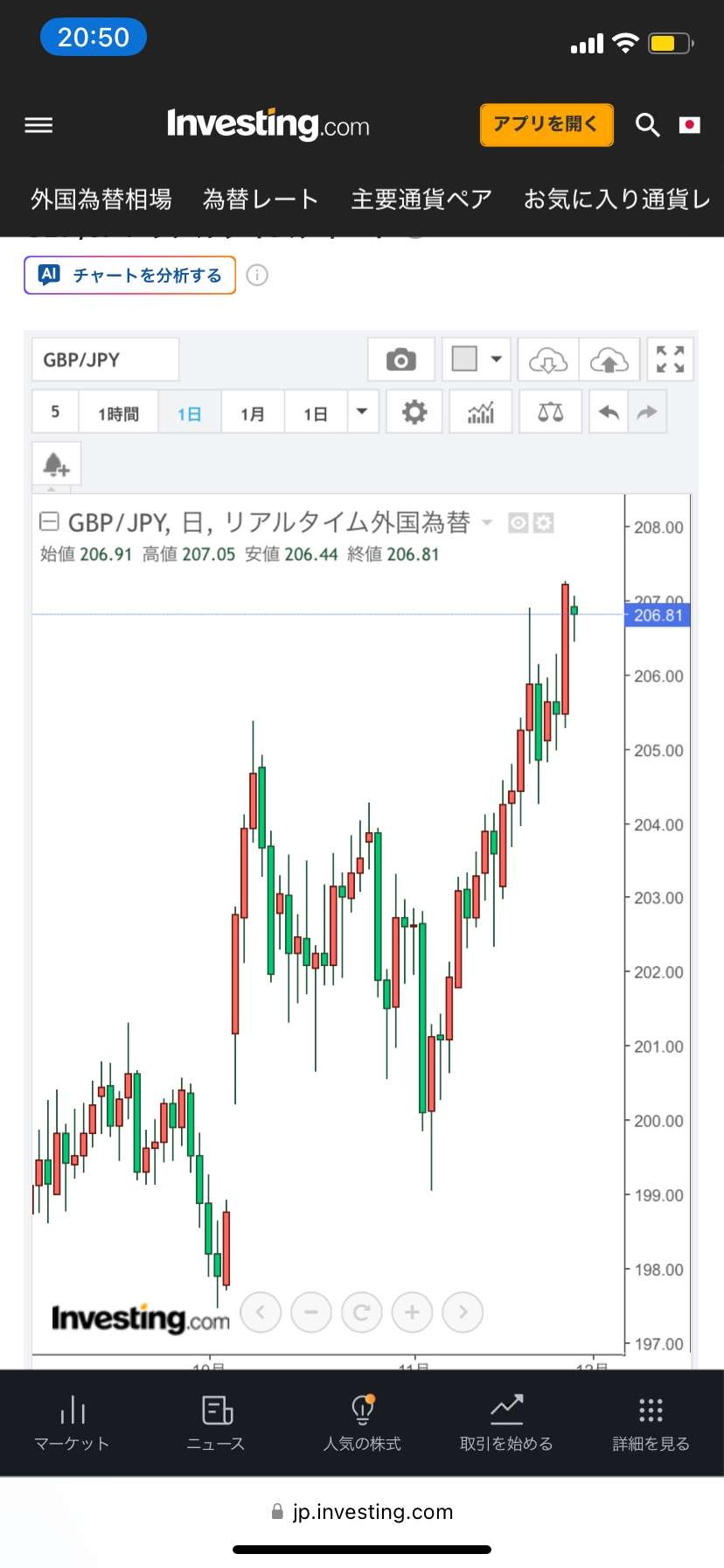Open compare scales icon

click(x=550, y=412)
